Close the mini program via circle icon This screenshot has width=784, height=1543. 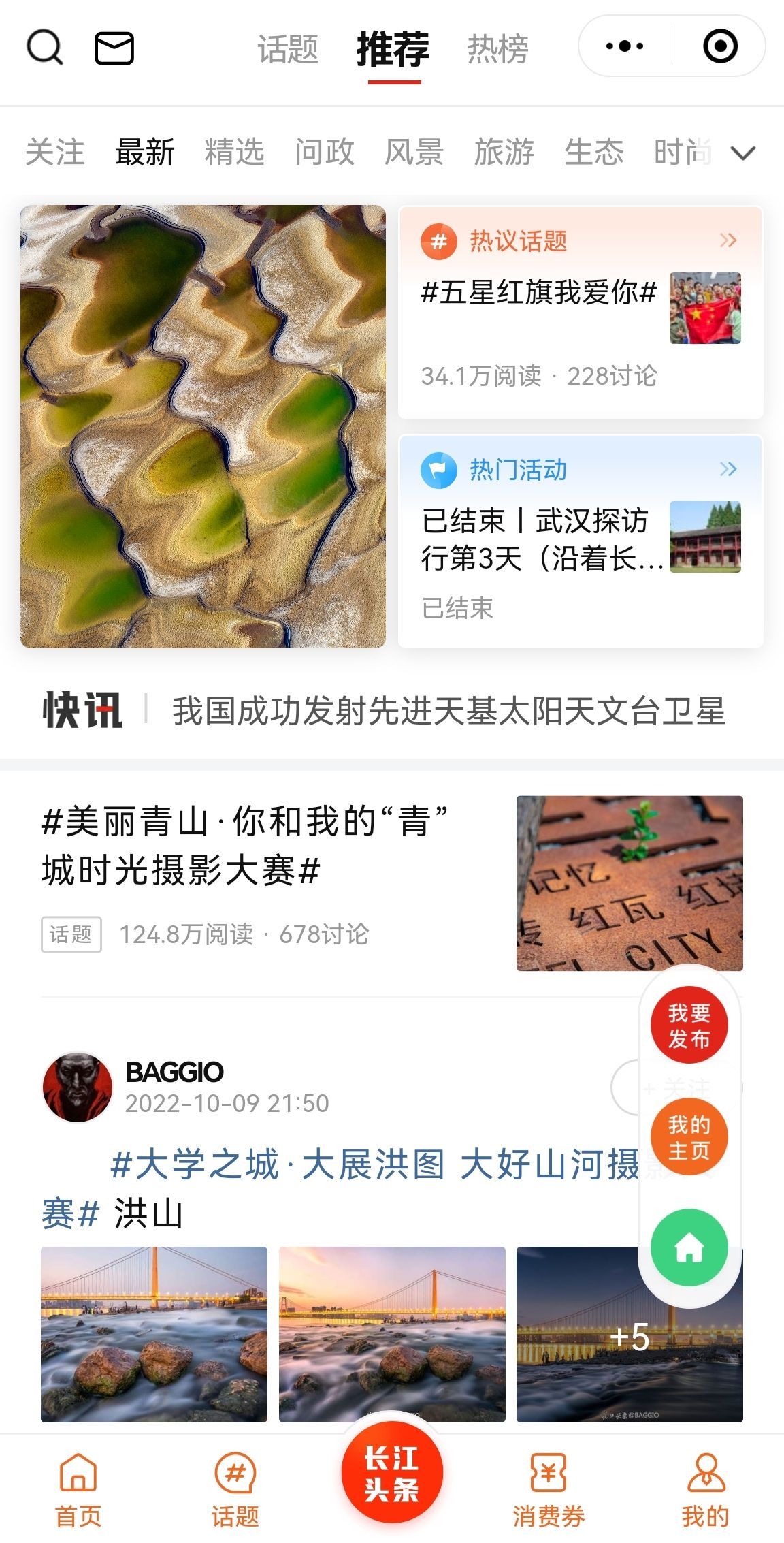coord(720,46)
